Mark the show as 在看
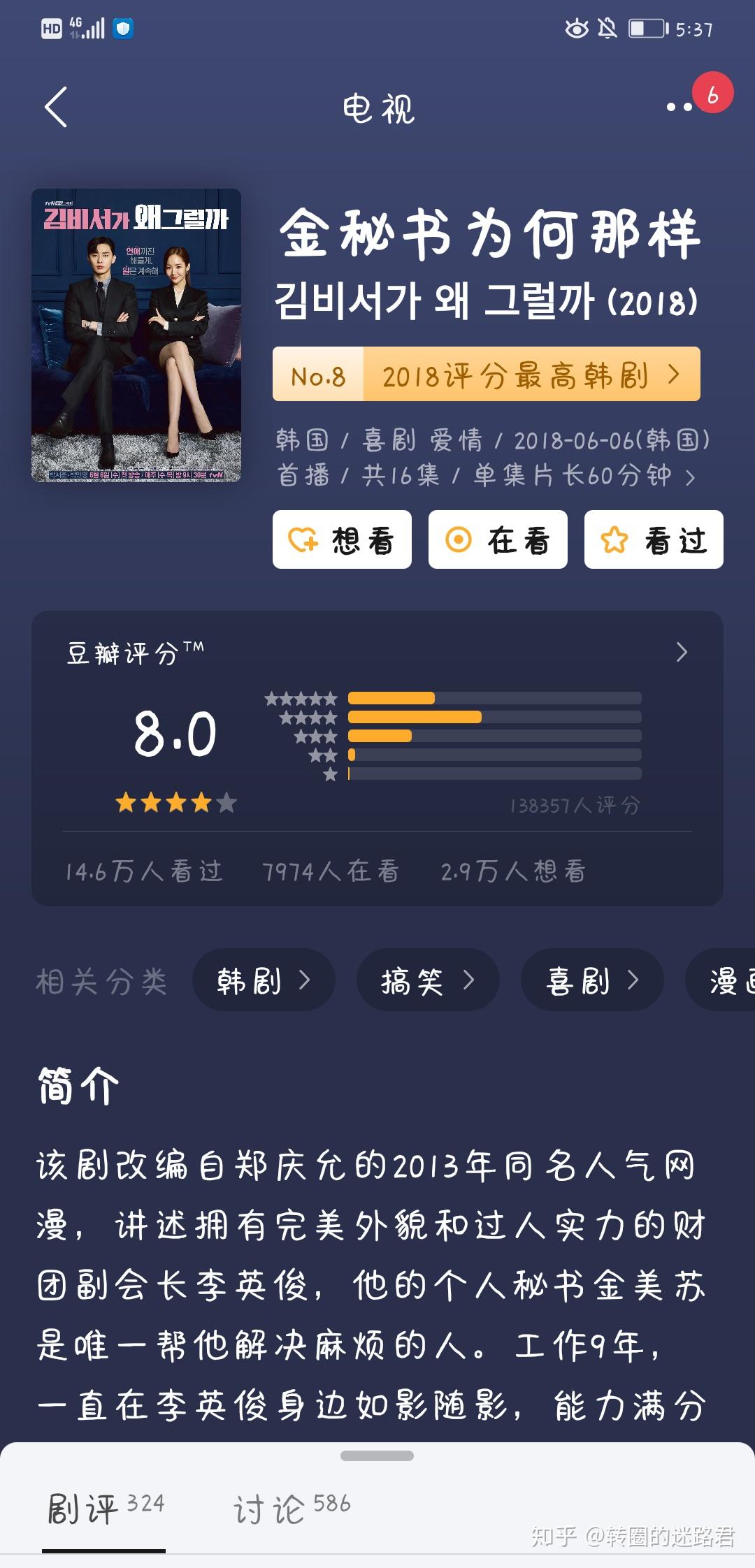Screen dimensions: 755x1568 [498, 539]
